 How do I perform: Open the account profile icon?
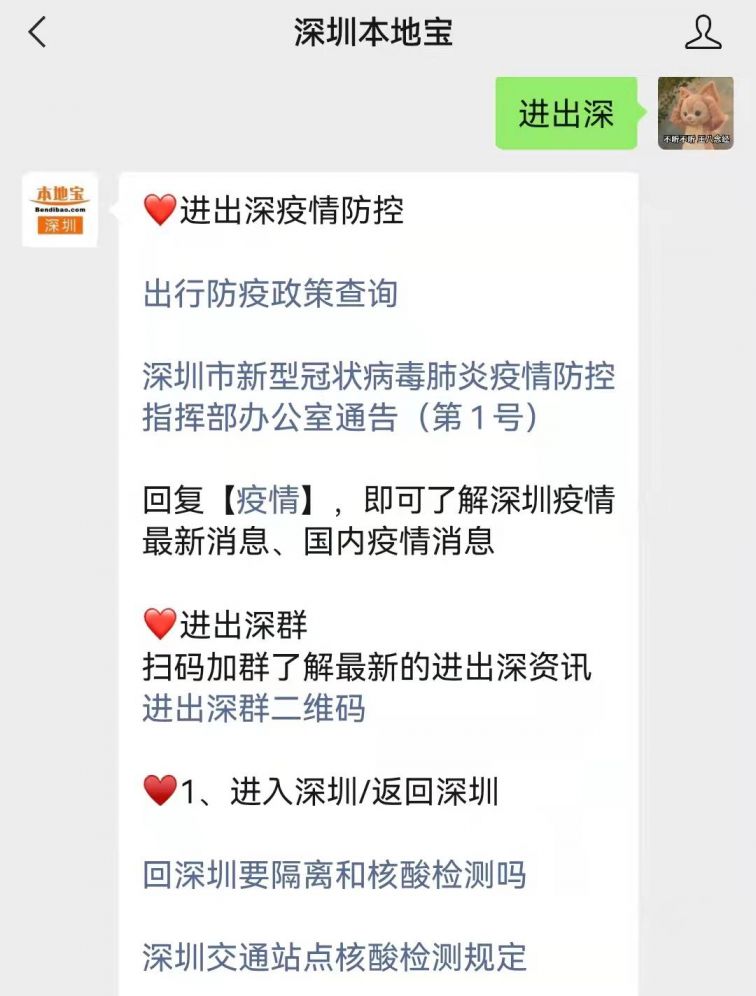click(x=703, y=33)
